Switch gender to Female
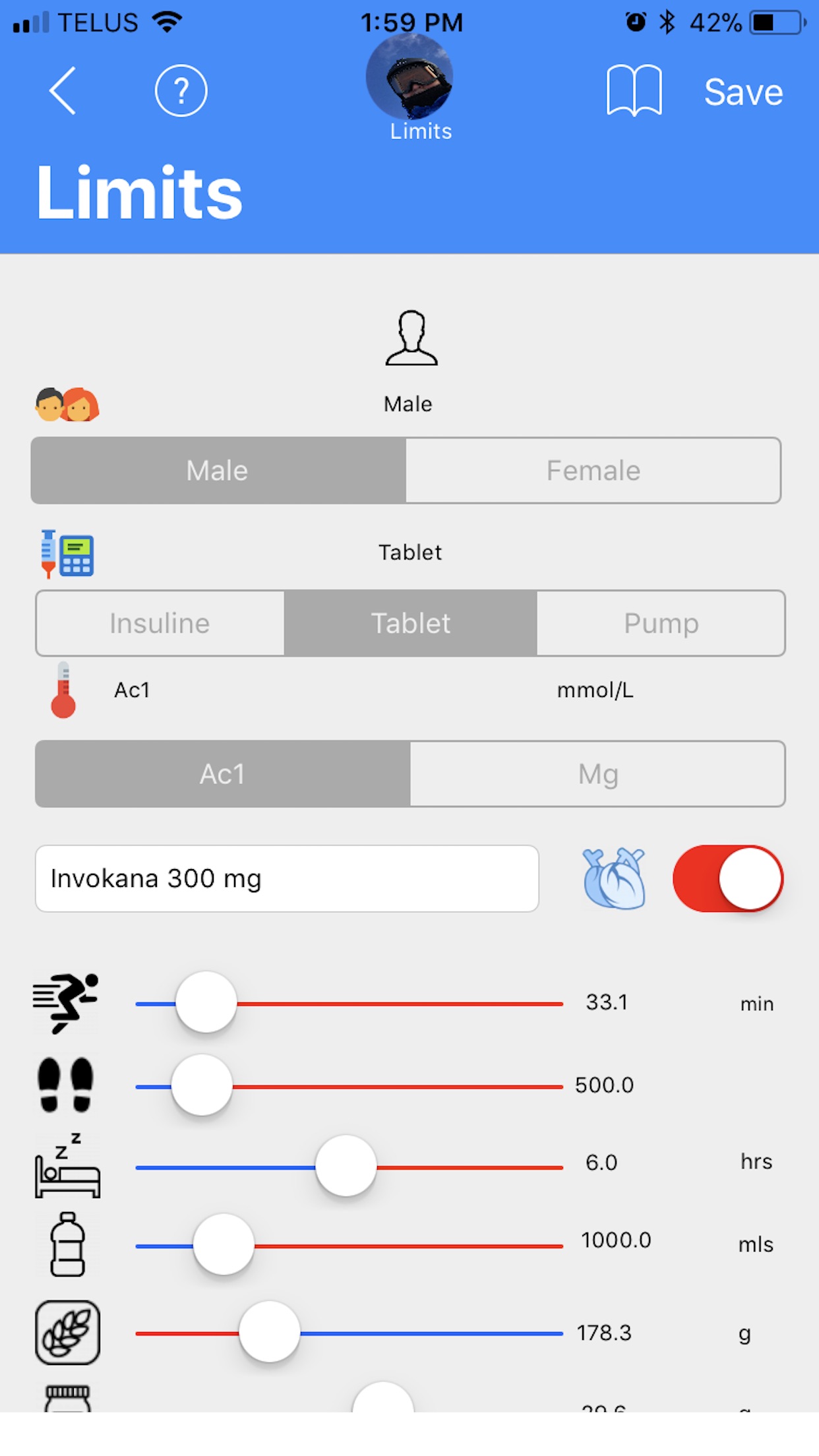 tap(593, 471)
